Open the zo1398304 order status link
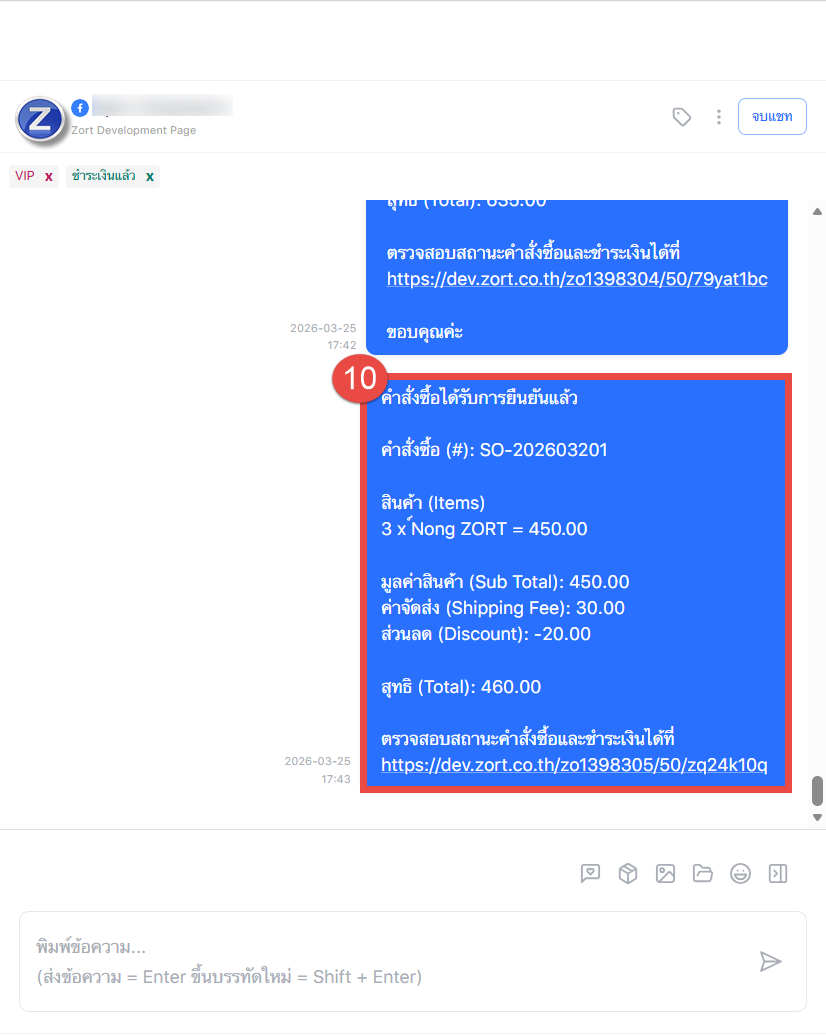 point(577,279)
